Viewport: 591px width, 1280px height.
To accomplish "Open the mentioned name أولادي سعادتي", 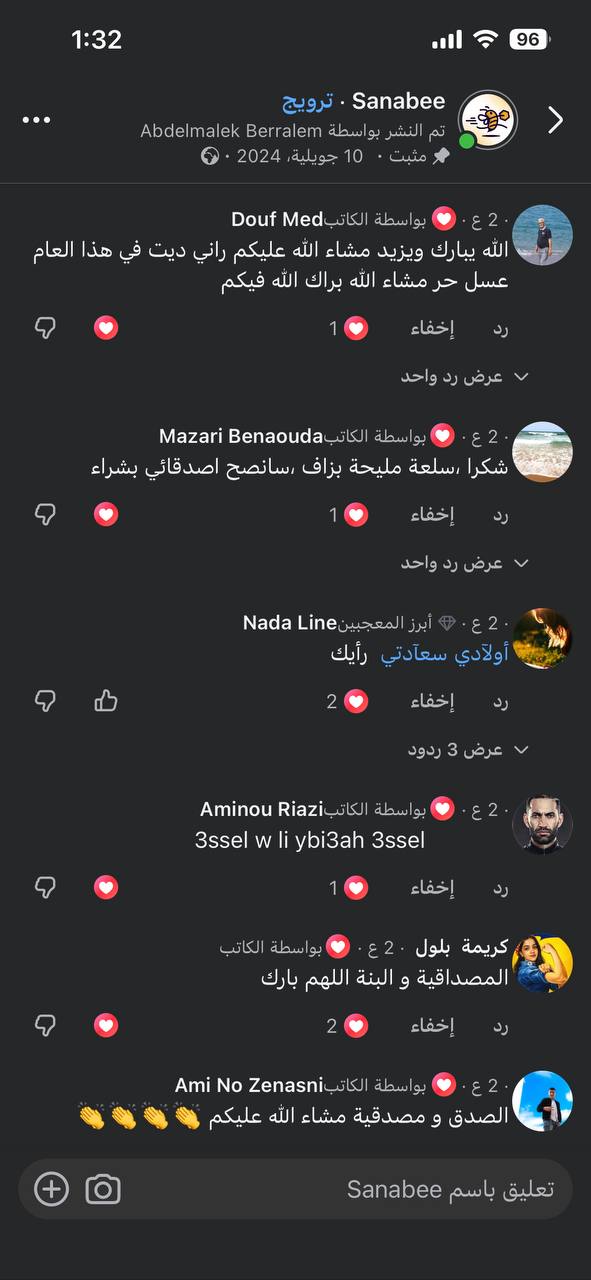I will [445, 654].
